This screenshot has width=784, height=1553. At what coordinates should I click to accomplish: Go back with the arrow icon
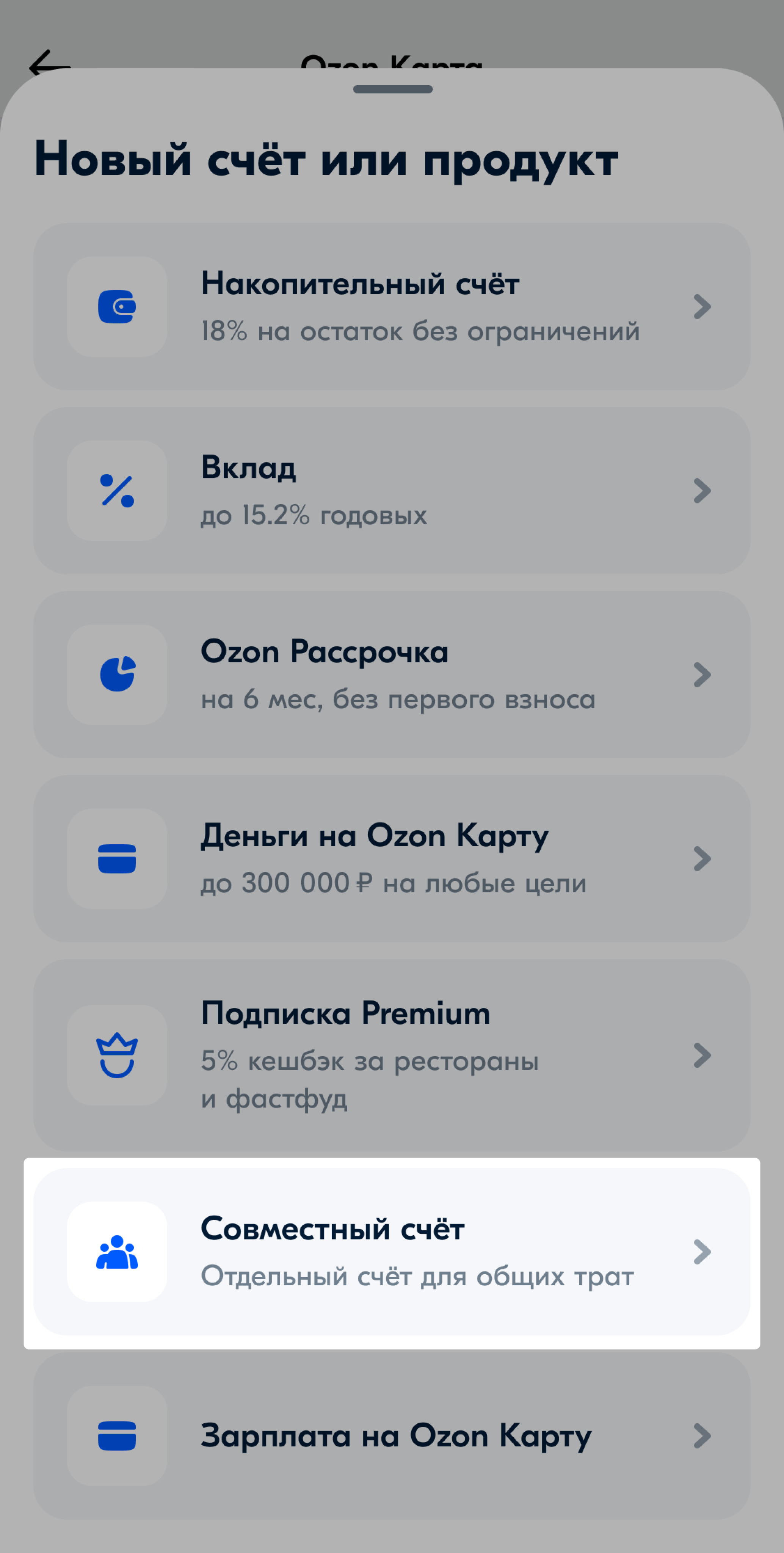(50, 63)
